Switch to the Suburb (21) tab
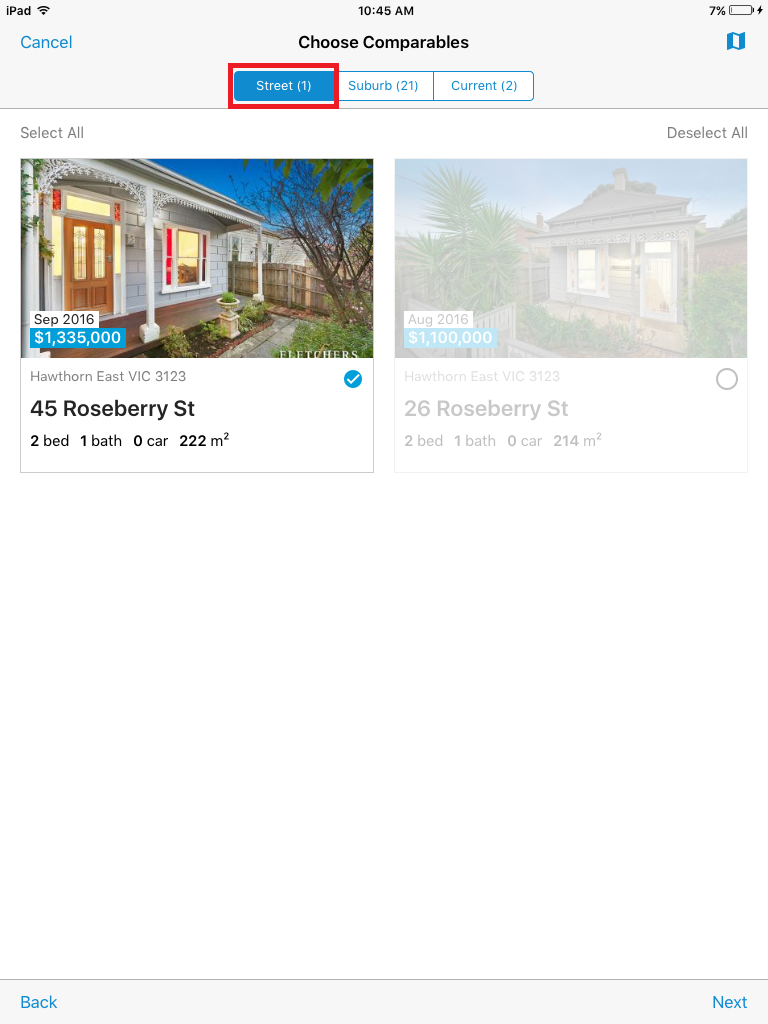This screenshot has height=1024, width=768. (383, 86)
